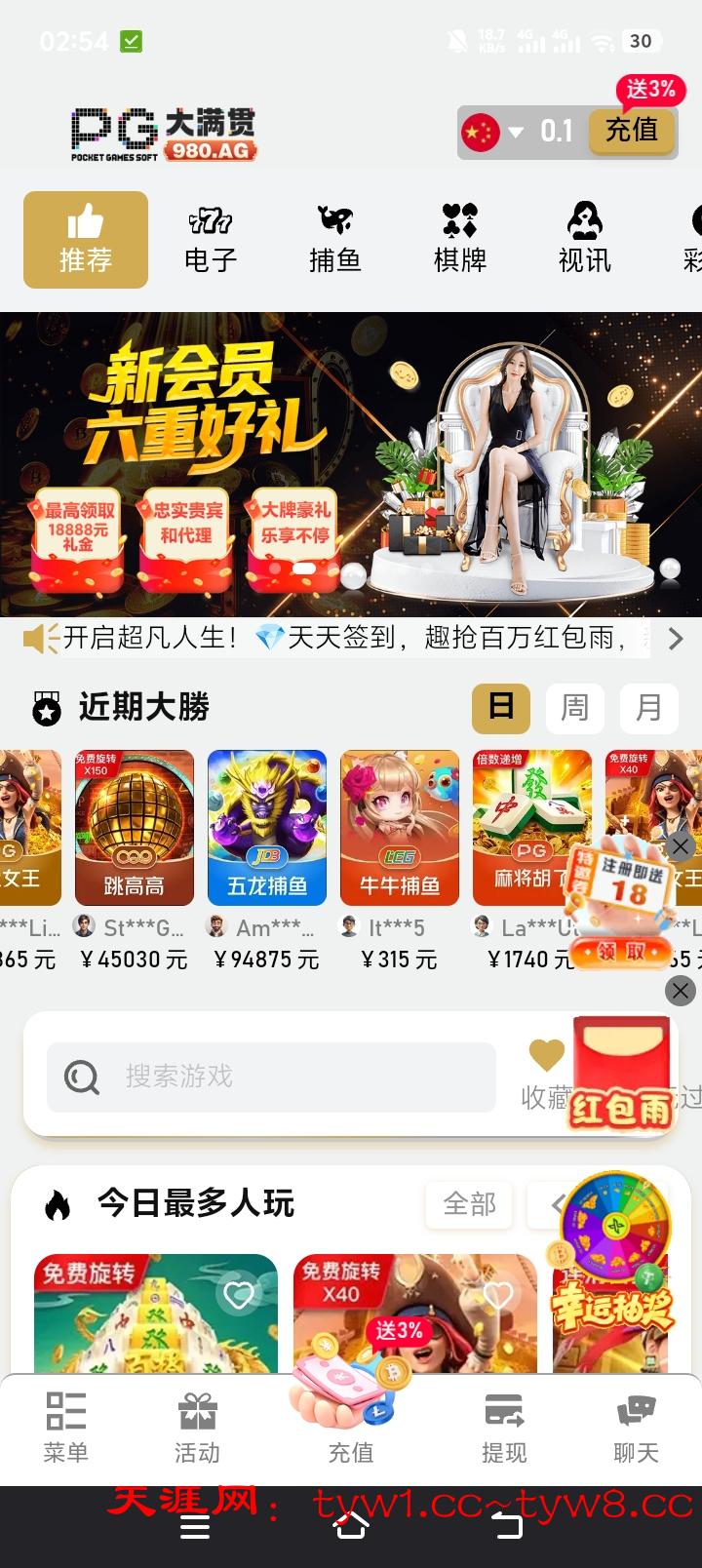Open the currency dropdown beside the flag
Screen dimensions: 702x1568
pyautogui.click(x=516, y=132)
